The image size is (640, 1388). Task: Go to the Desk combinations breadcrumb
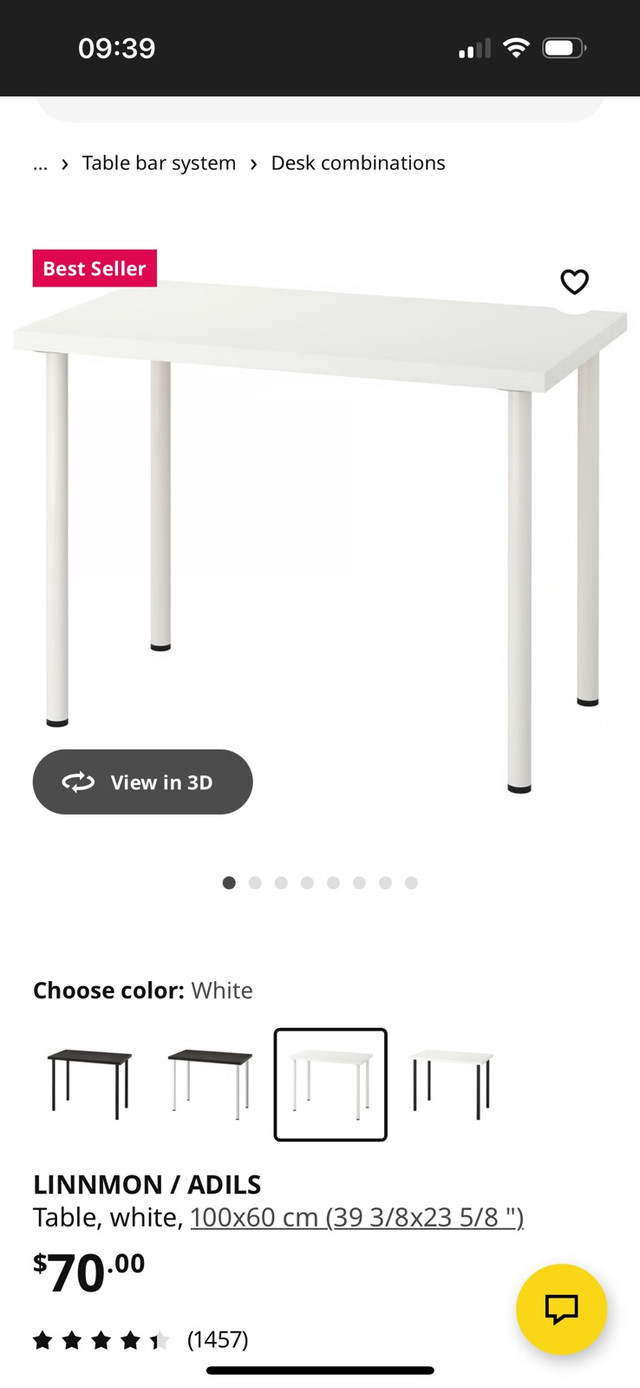click(358, 163)
